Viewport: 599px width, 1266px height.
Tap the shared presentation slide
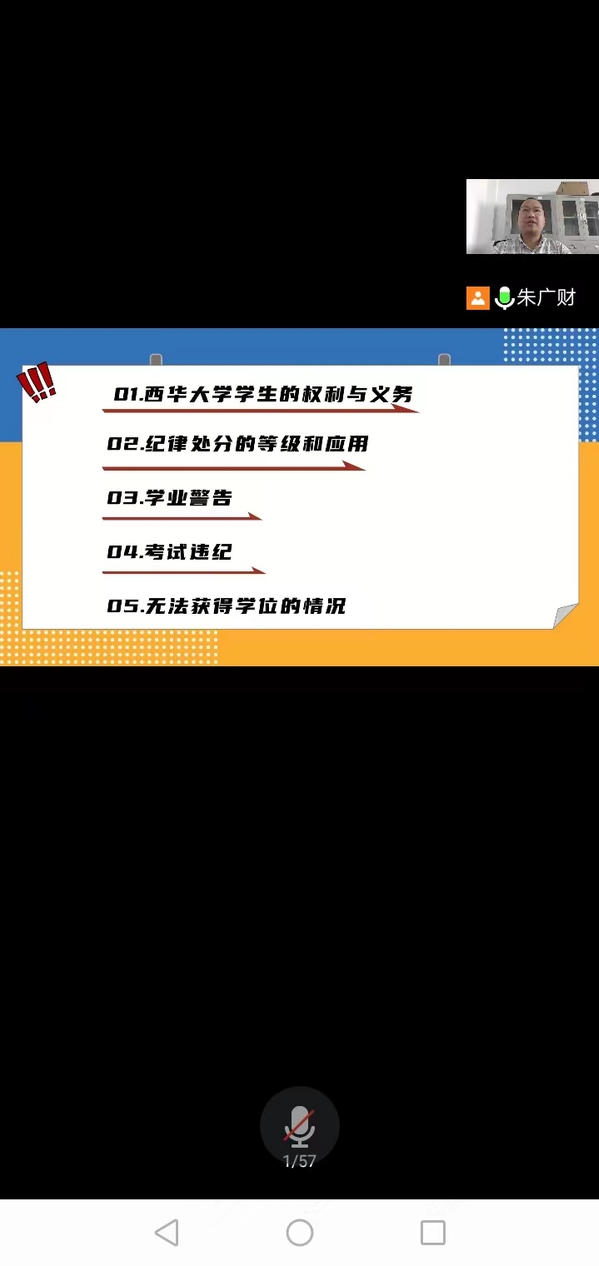[300, 497]
